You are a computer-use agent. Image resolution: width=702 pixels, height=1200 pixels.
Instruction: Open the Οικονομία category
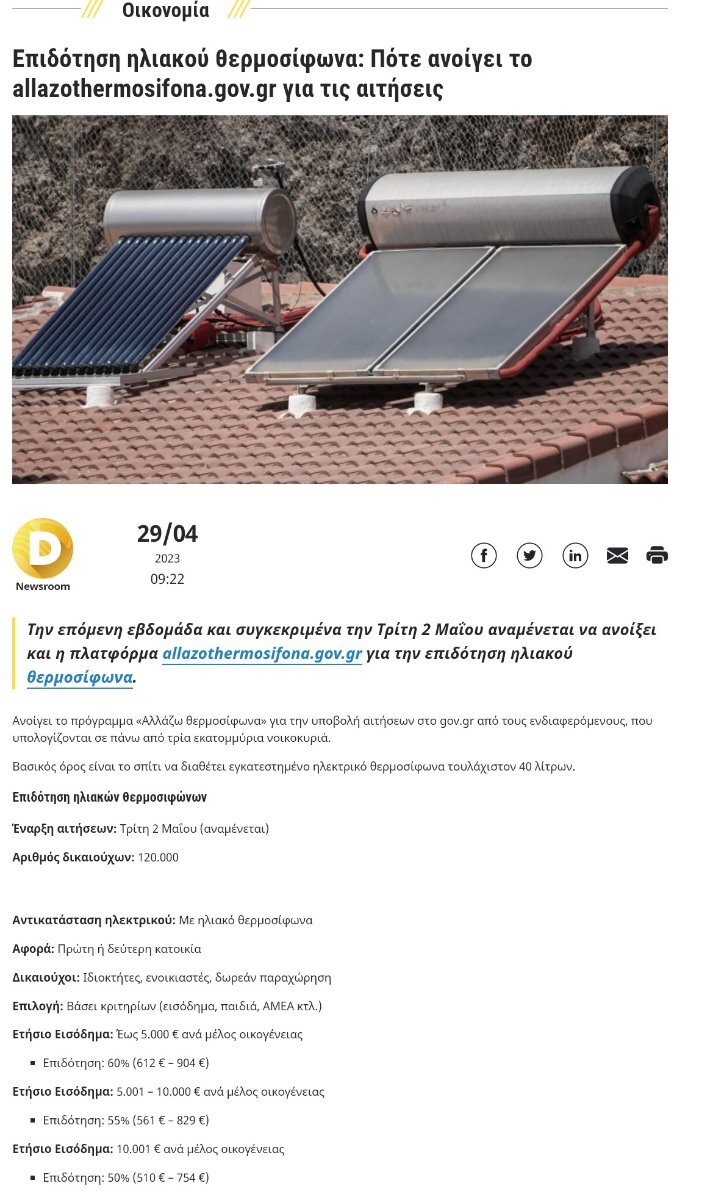click(166, 11)
